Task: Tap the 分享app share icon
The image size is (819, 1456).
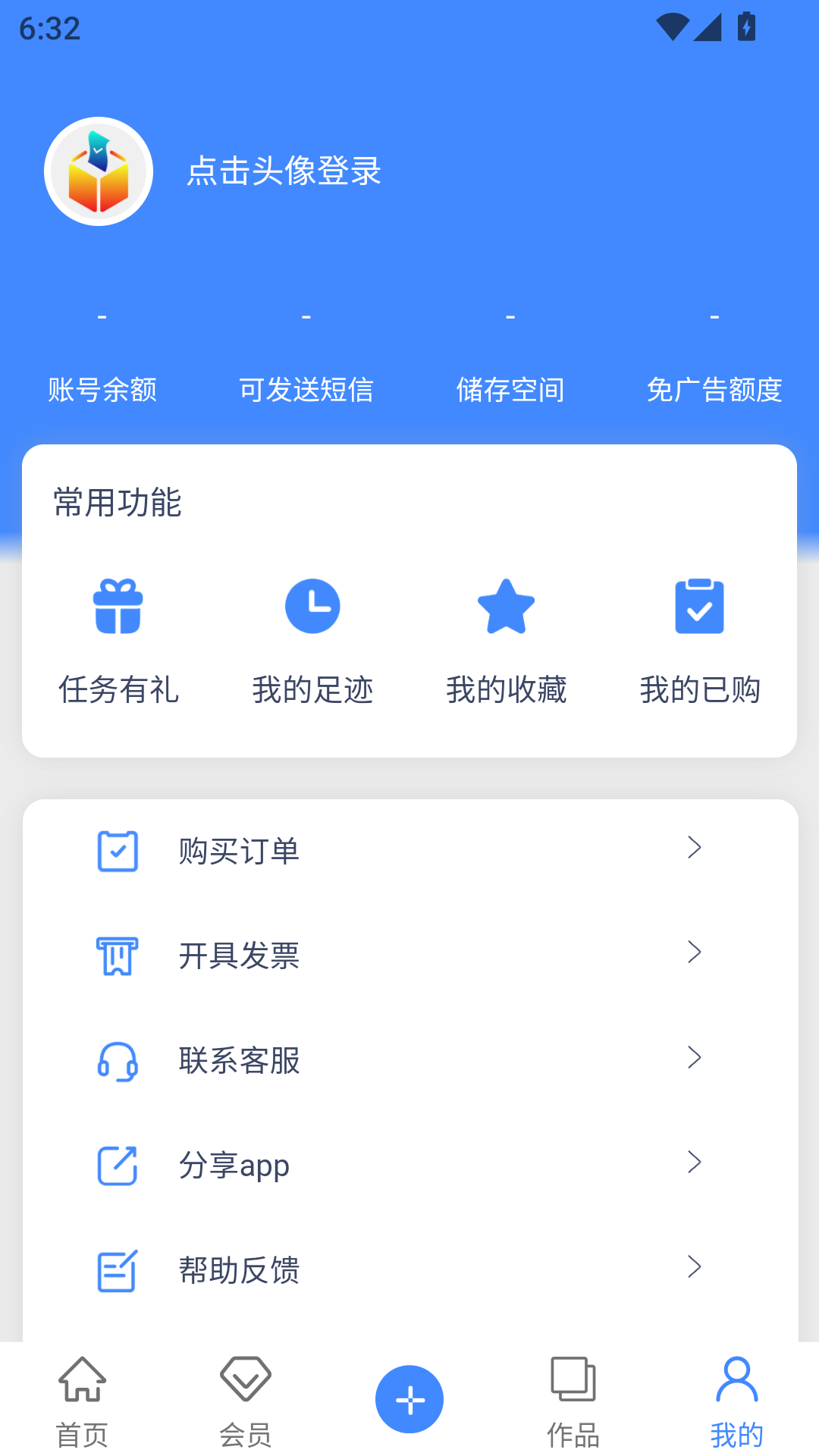Action: [117, 1166]
